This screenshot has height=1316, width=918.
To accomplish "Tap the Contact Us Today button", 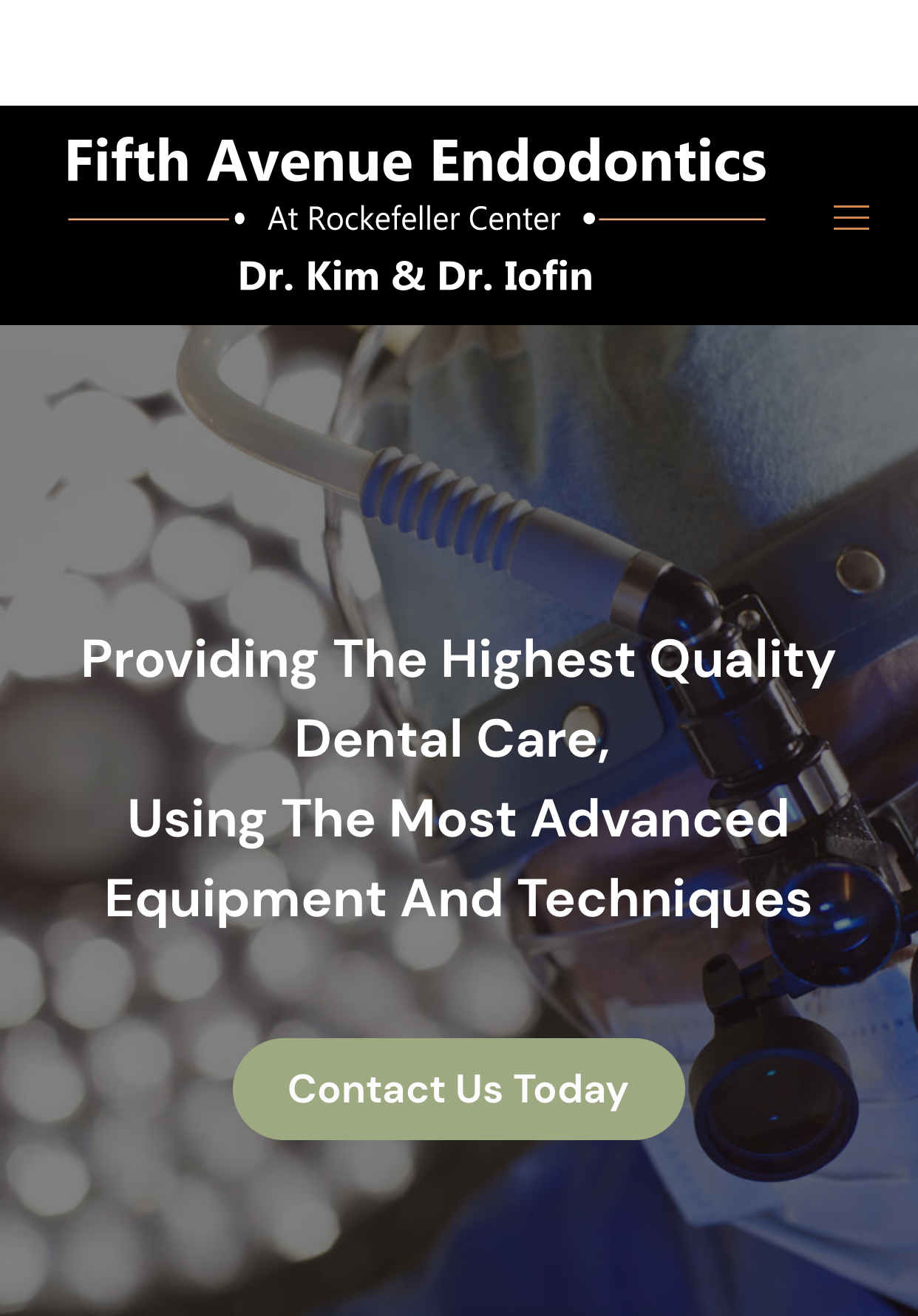I will point(458,1088).
